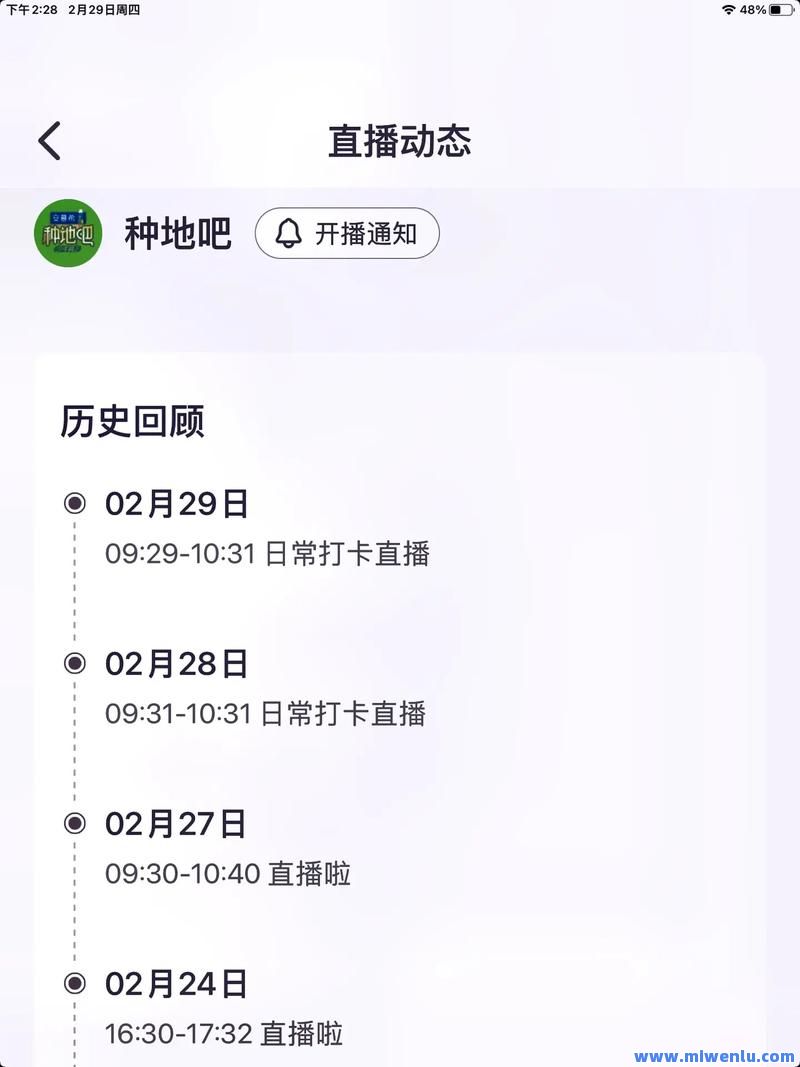Open the 02月27日 直播啦 replay
Viewport: 800px width, 1067px height.
(228, 873)
